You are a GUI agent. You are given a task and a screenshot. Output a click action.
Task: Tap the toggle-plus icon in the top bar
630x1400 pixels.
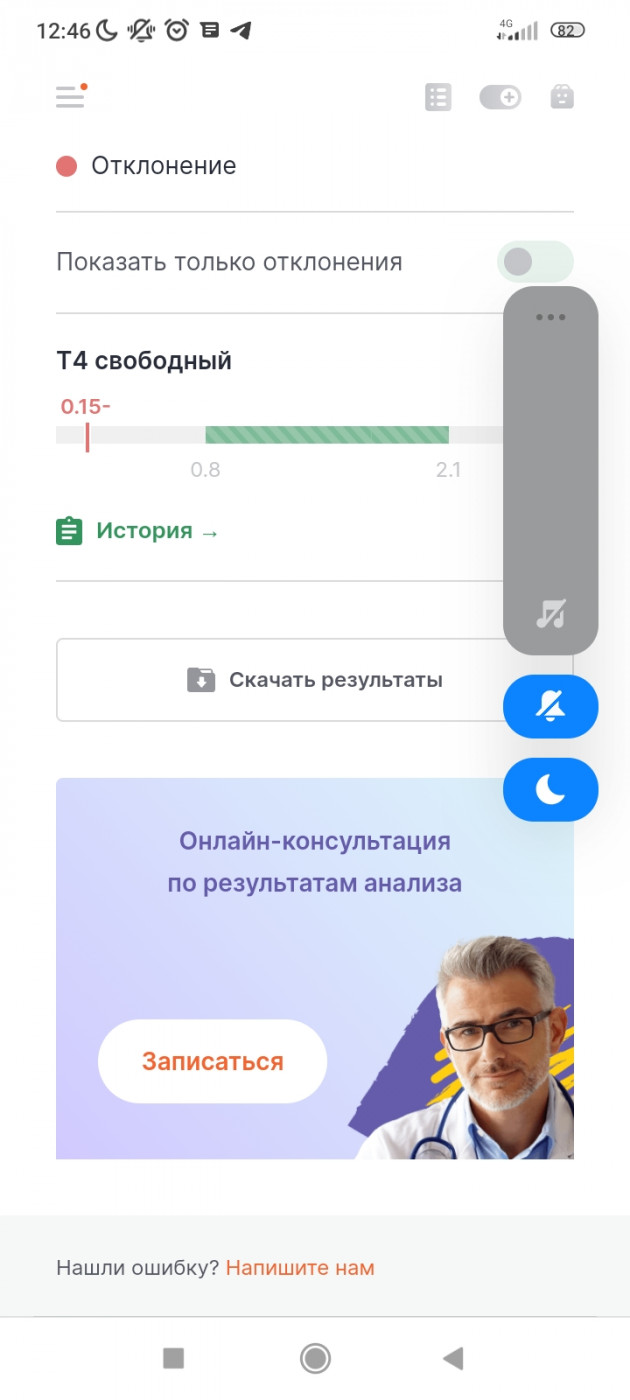(500, 97)
